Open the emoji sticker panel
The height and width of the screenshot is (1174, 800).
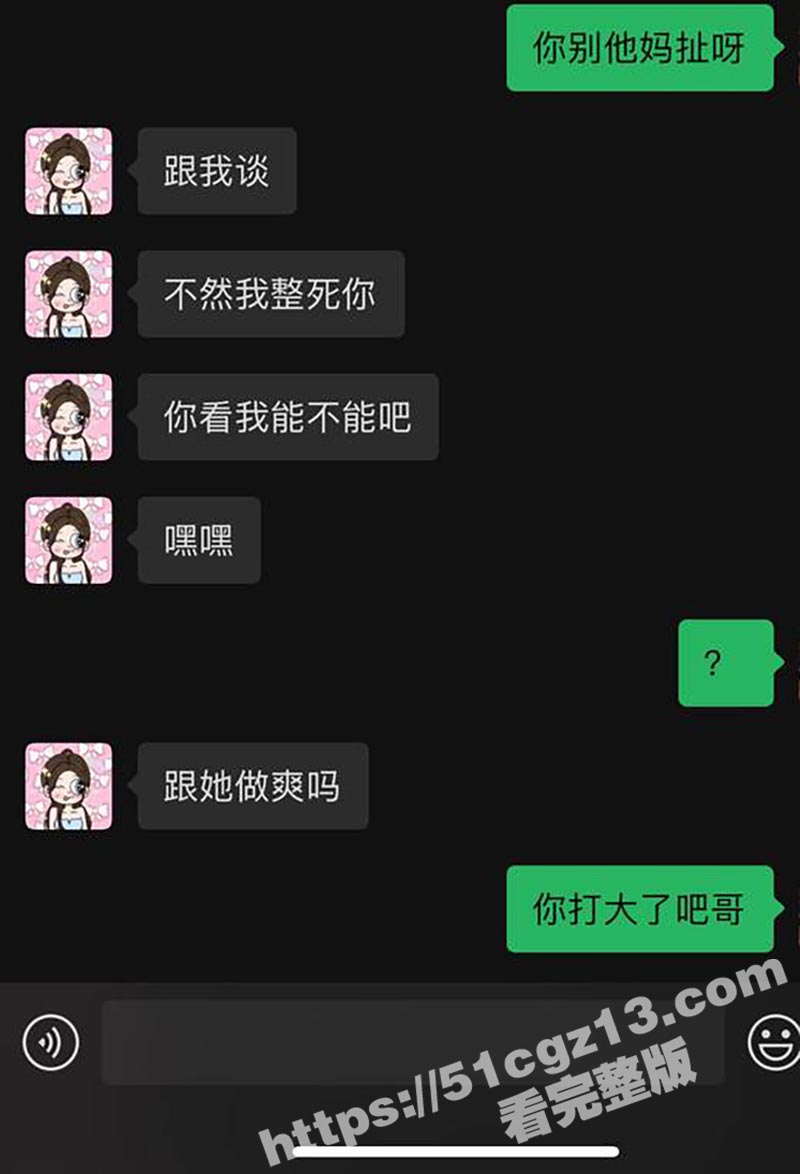point(774,1043)
